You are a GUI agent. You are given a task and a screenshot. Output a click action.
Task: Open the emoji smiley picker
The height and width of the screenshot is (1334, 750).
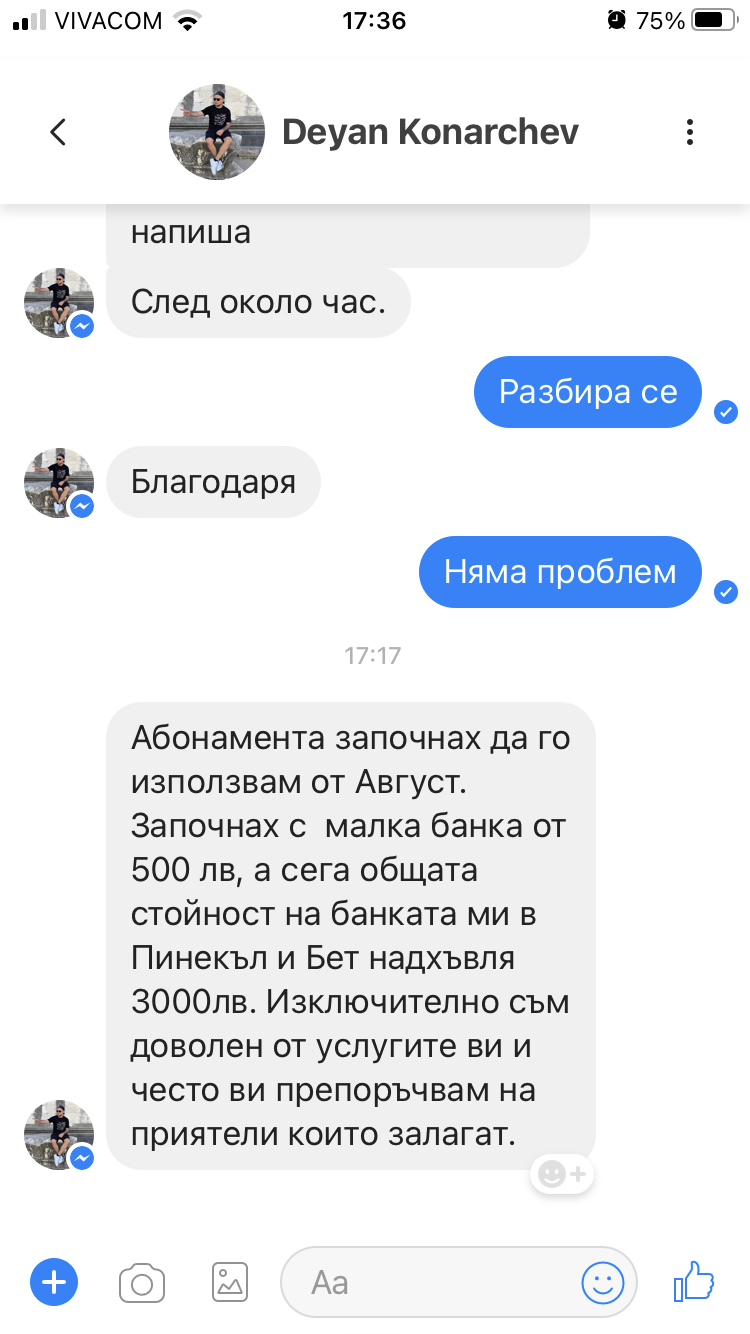[603, 1282]
